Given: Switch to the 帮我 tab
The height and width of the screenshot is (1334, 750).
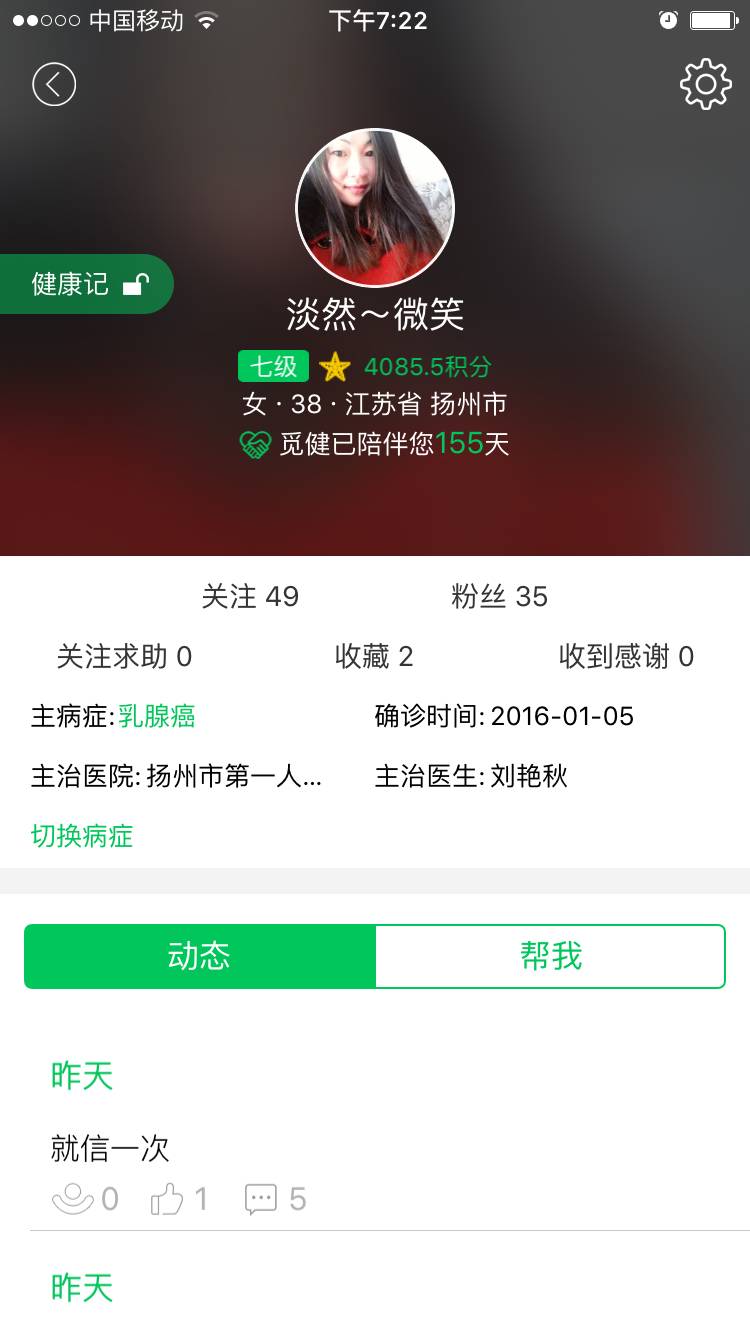Looking at the screenshot, I should (550, 957).
